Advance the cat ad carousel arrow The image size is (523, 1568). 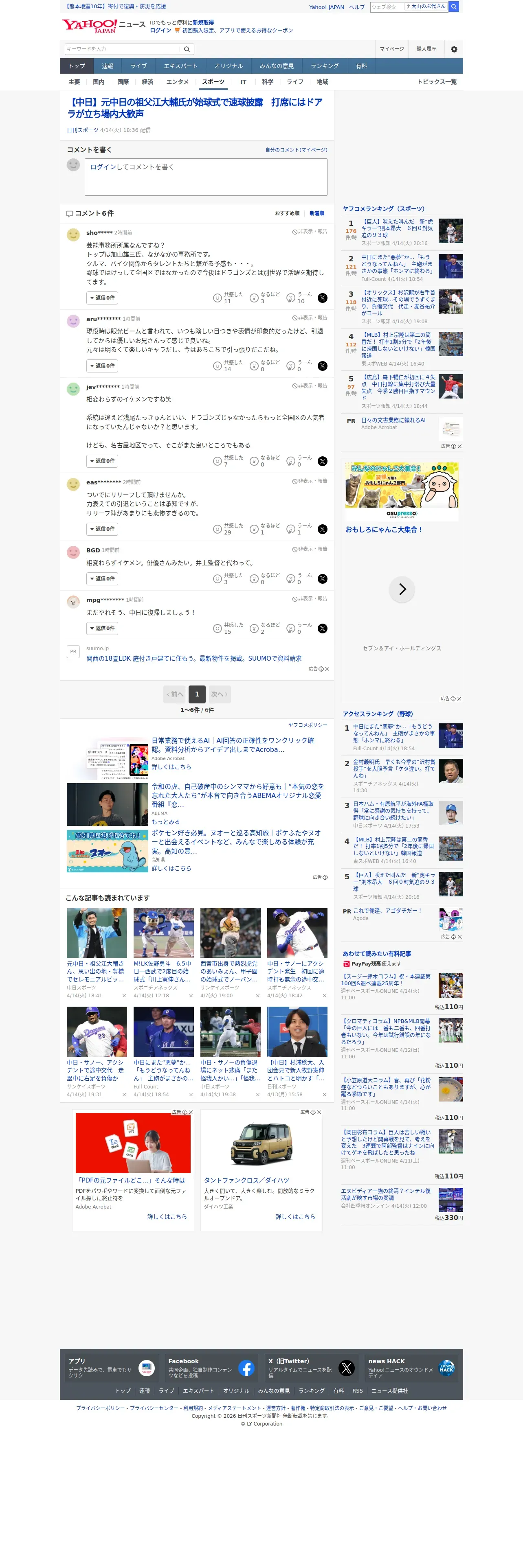pos(402,589)
